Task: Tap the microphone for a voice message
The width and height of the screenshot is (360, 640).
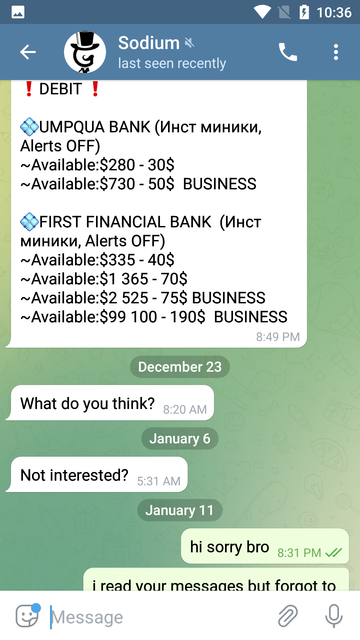Action: (x=334, y=616)
